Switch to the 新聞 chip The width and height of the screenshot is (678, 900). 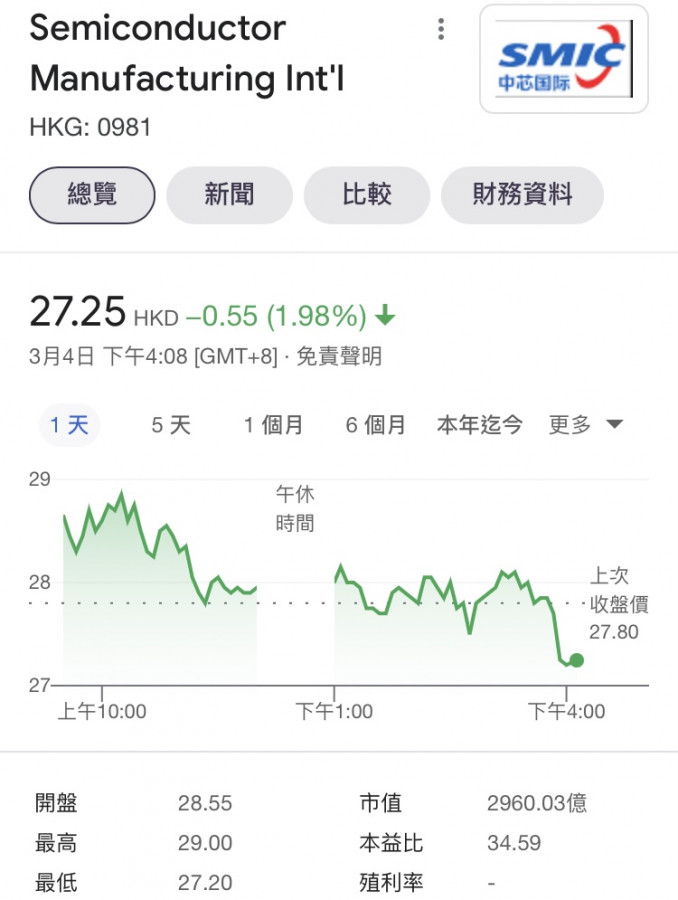(x=229, y=194)
